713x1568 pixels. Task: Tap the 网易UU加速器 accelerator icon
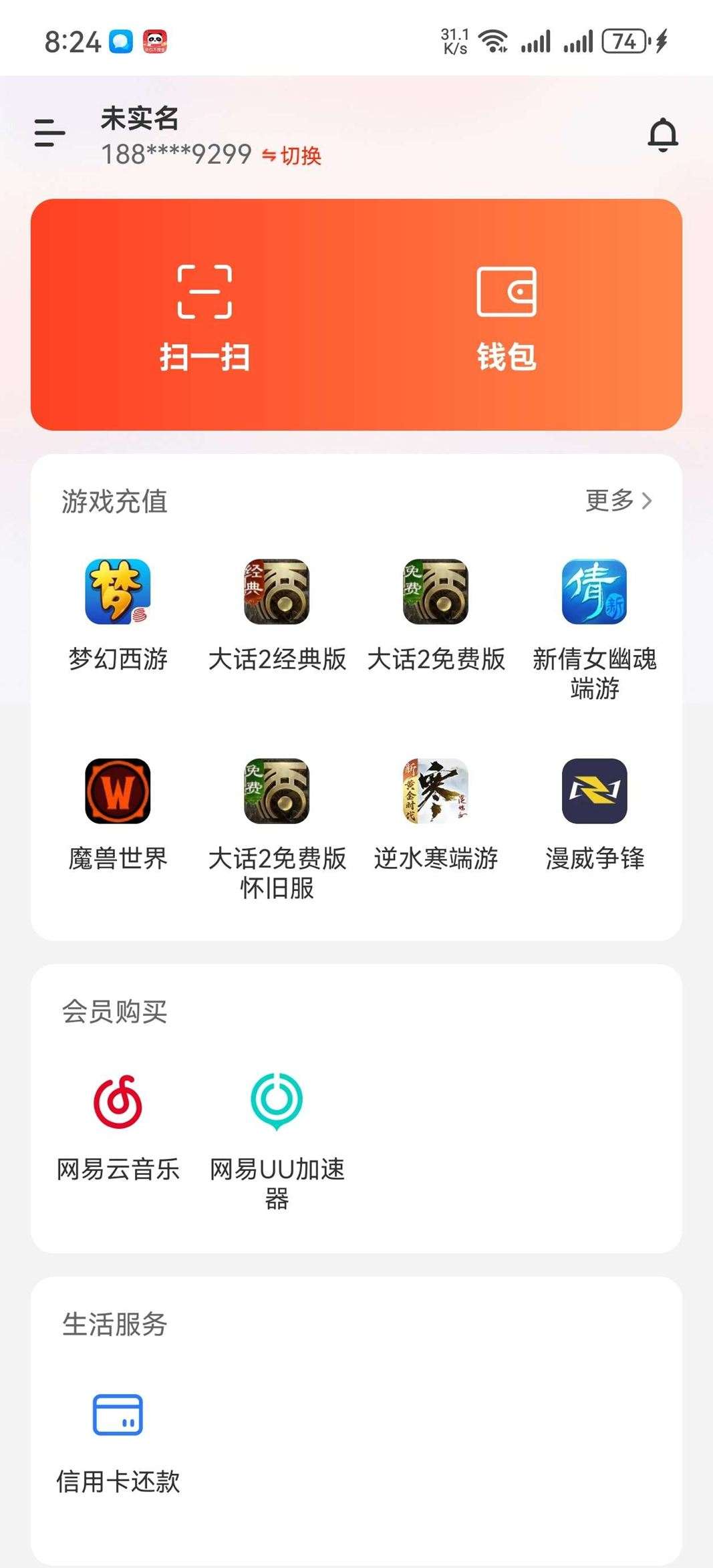point(277,1106)
